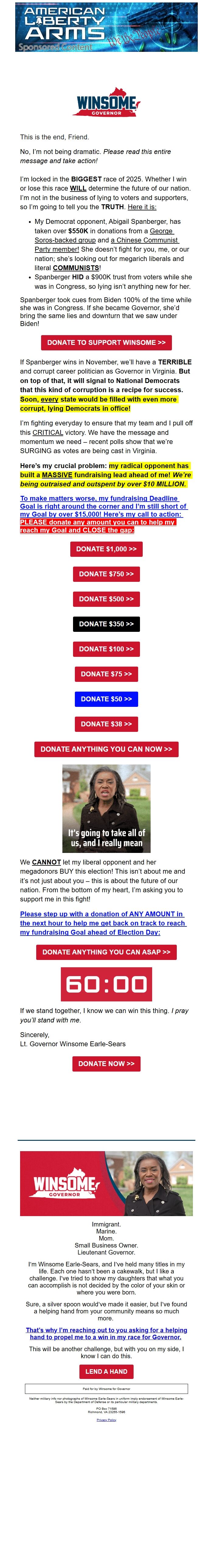Open the Privacy Policy link
Viewport: 213px width, 1568px height.
point(106,1403)
